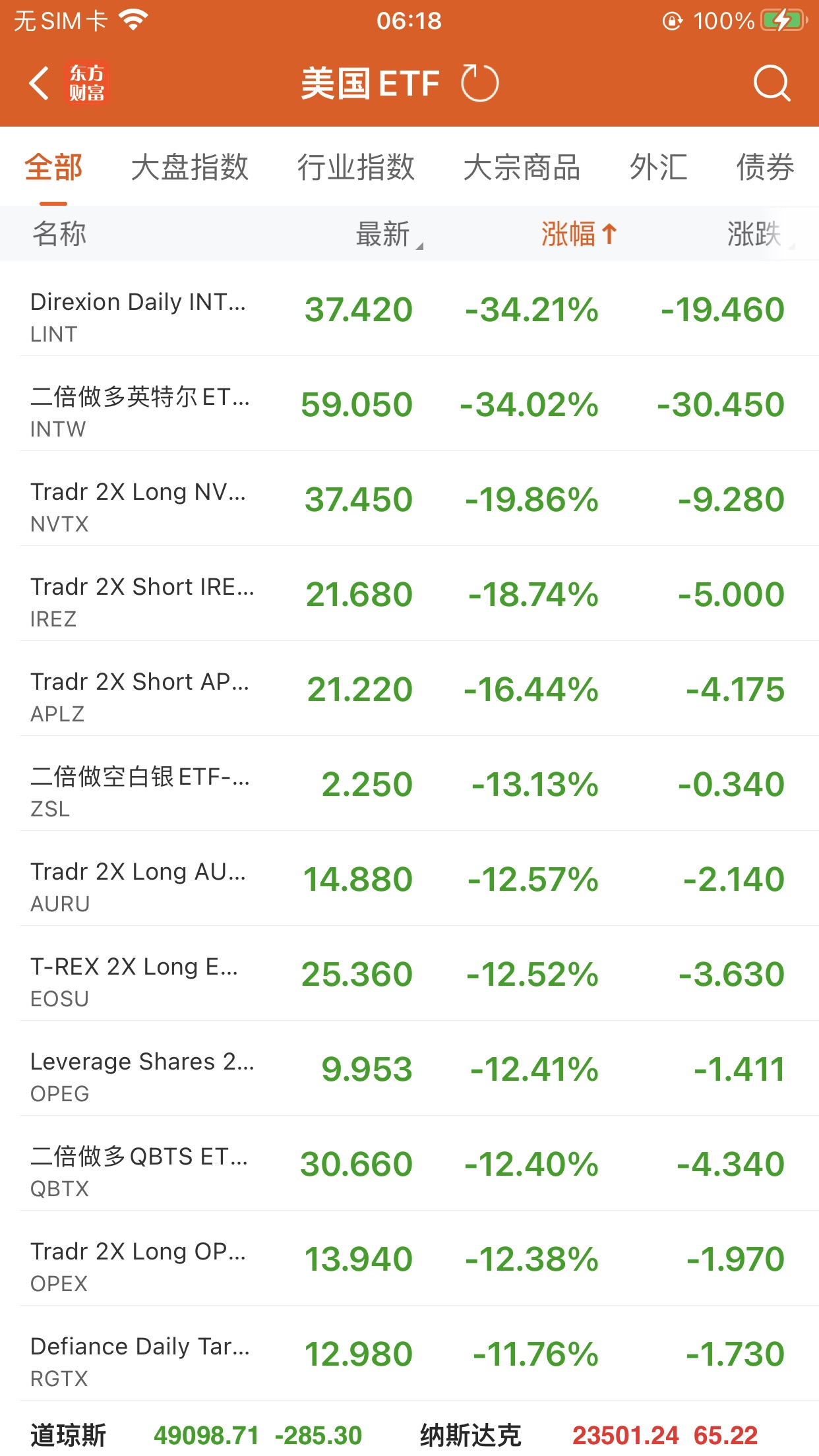Screen dimensions: 819x1456
Task: Open the ZSL 二倍做空白银 row
Action: (x=409, y=784)
